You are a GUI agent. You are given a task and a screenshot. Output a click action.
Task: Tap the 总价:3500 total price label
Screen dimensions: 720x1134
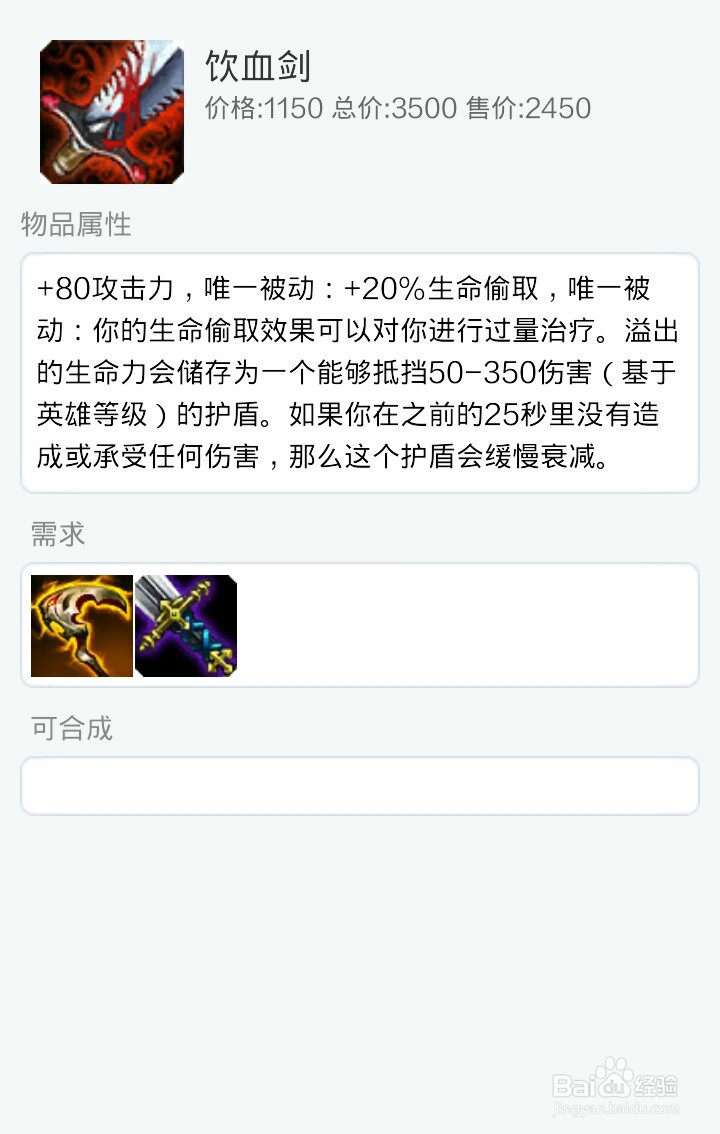click(393, 110)
